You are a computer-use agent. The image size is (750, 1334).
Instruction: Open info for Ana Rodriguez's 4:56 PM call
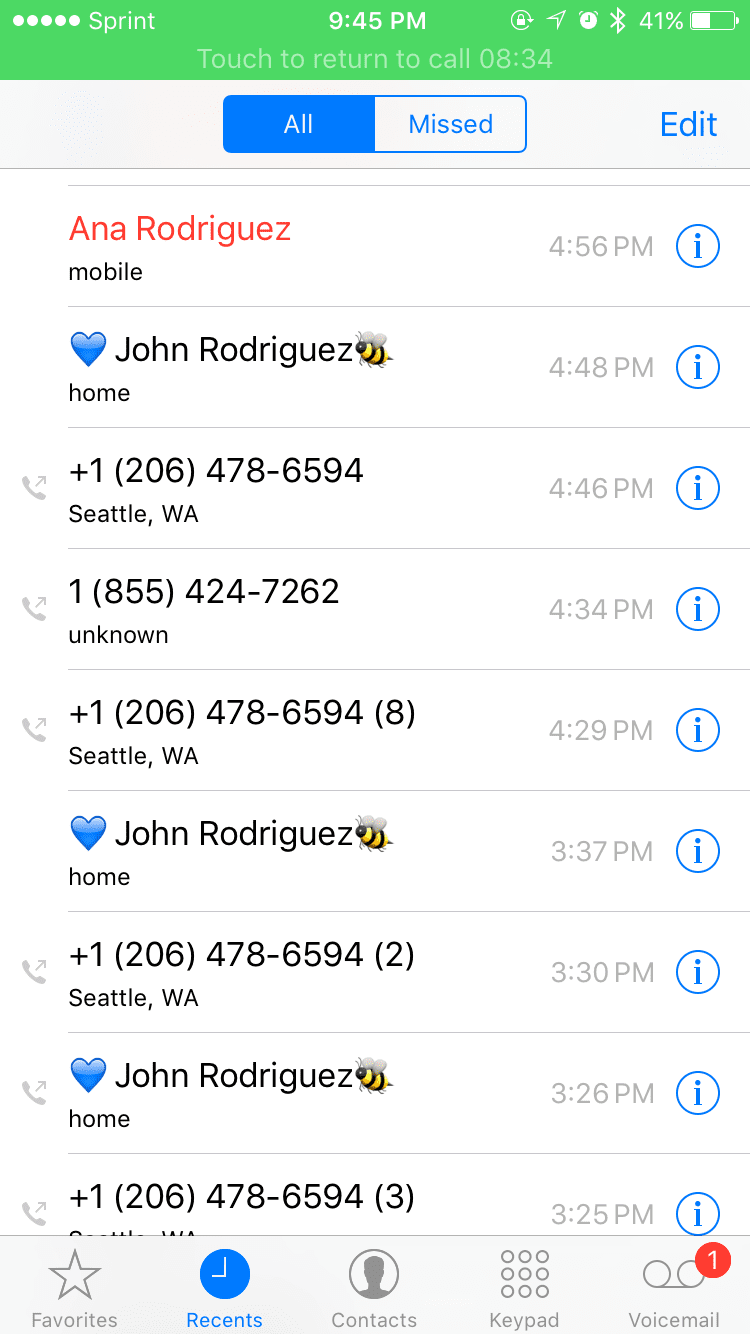tap(698, 246)
